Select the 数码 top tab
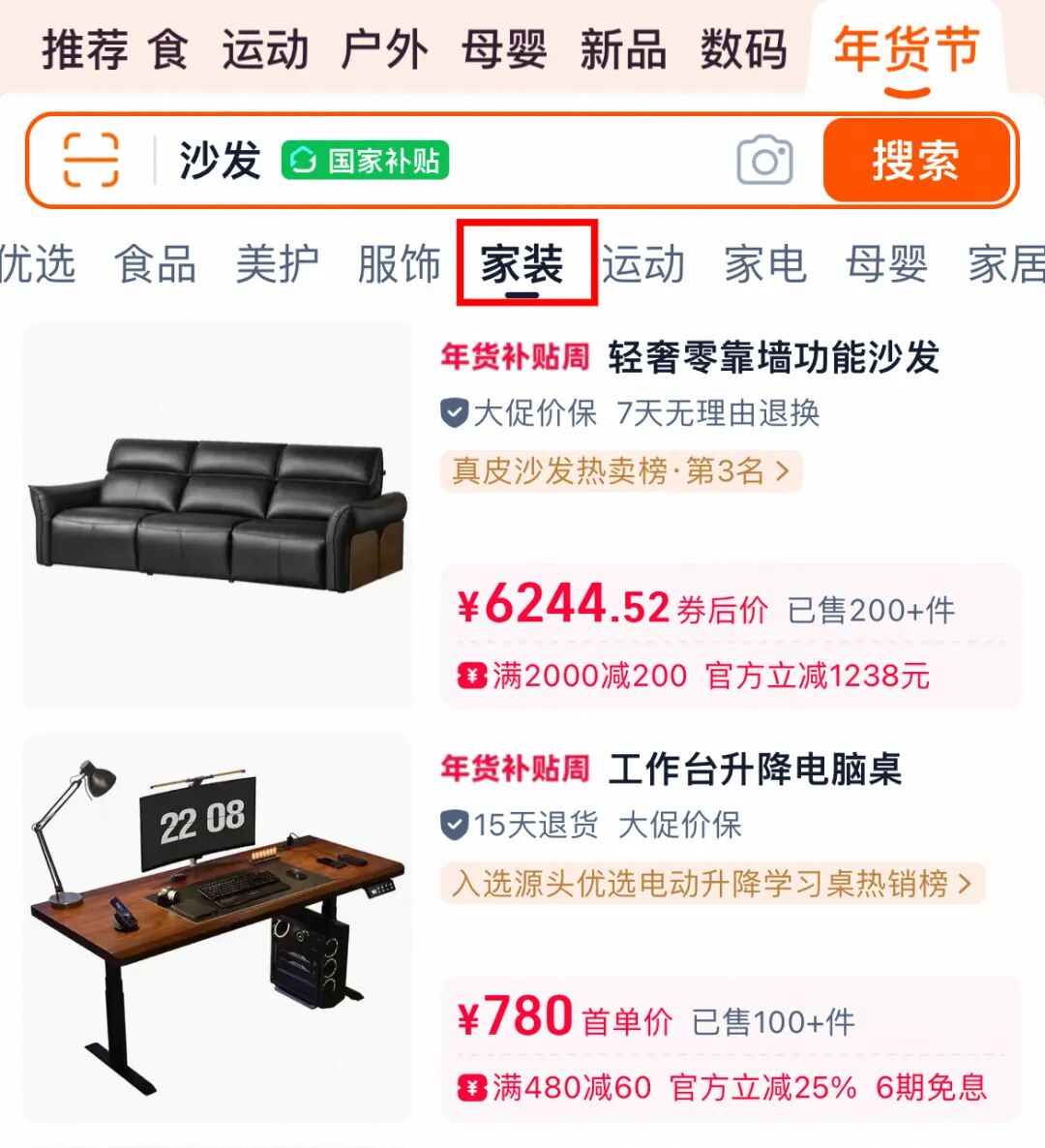Image resolution: width=1045 pixels, height=1148 pixels. 743,48
